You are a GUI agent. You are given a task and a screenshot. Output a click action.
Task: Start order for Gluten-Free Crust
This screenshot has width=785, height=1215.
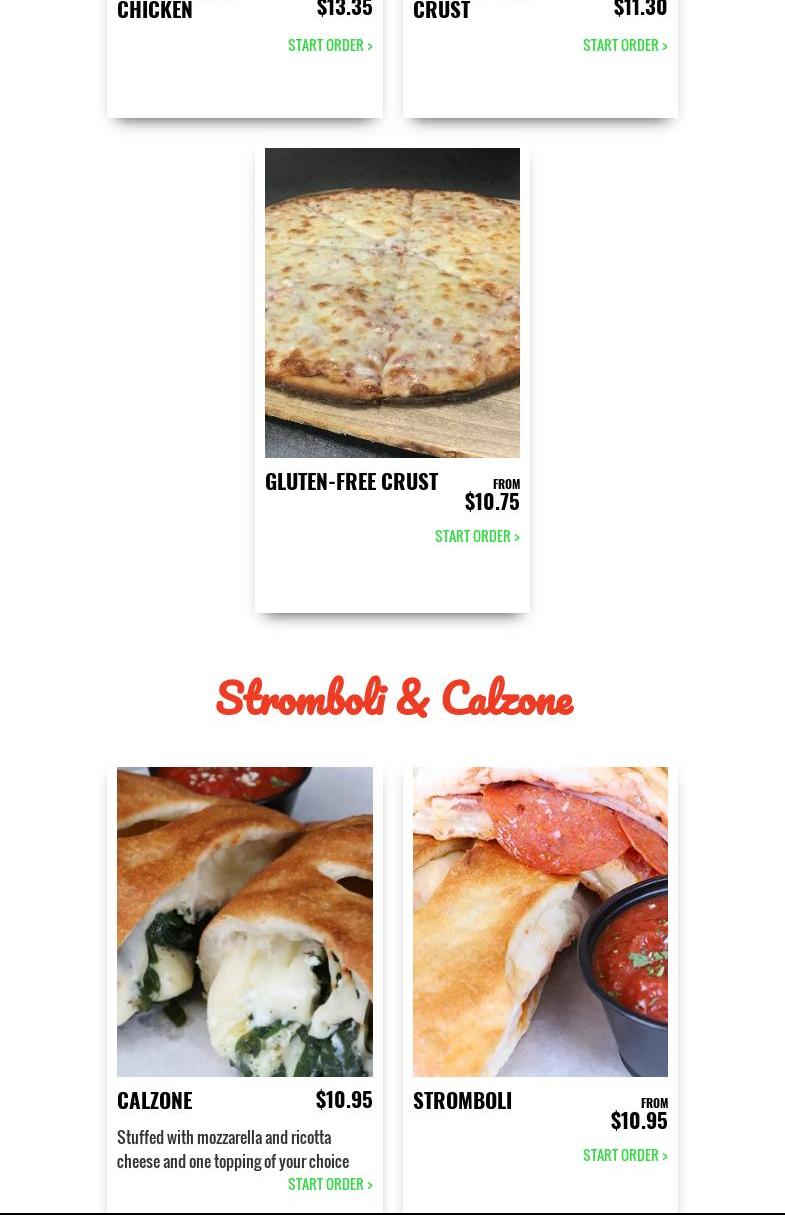click(476, 537)
